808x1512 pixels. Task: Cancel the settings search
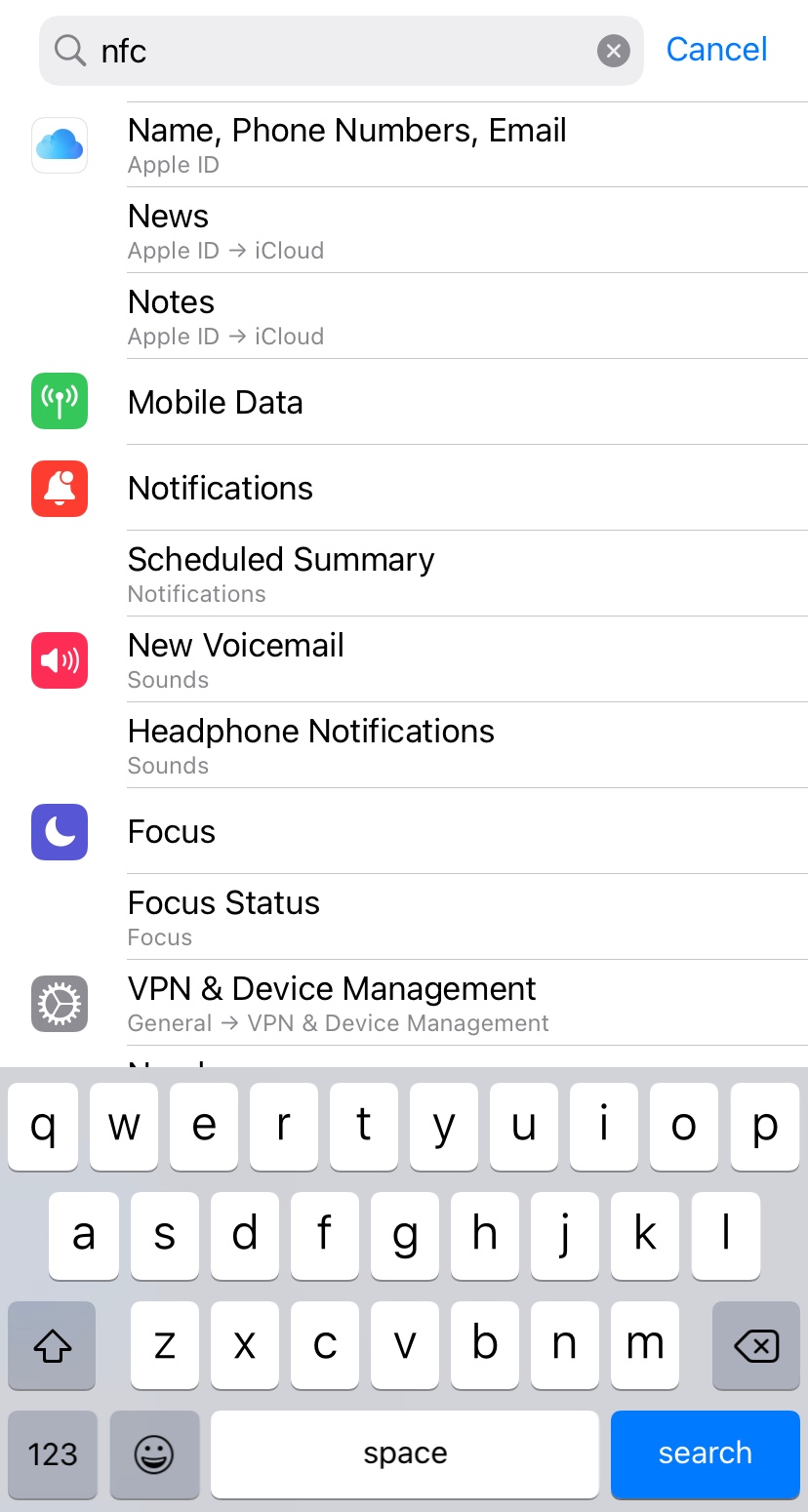coord(716,50)
